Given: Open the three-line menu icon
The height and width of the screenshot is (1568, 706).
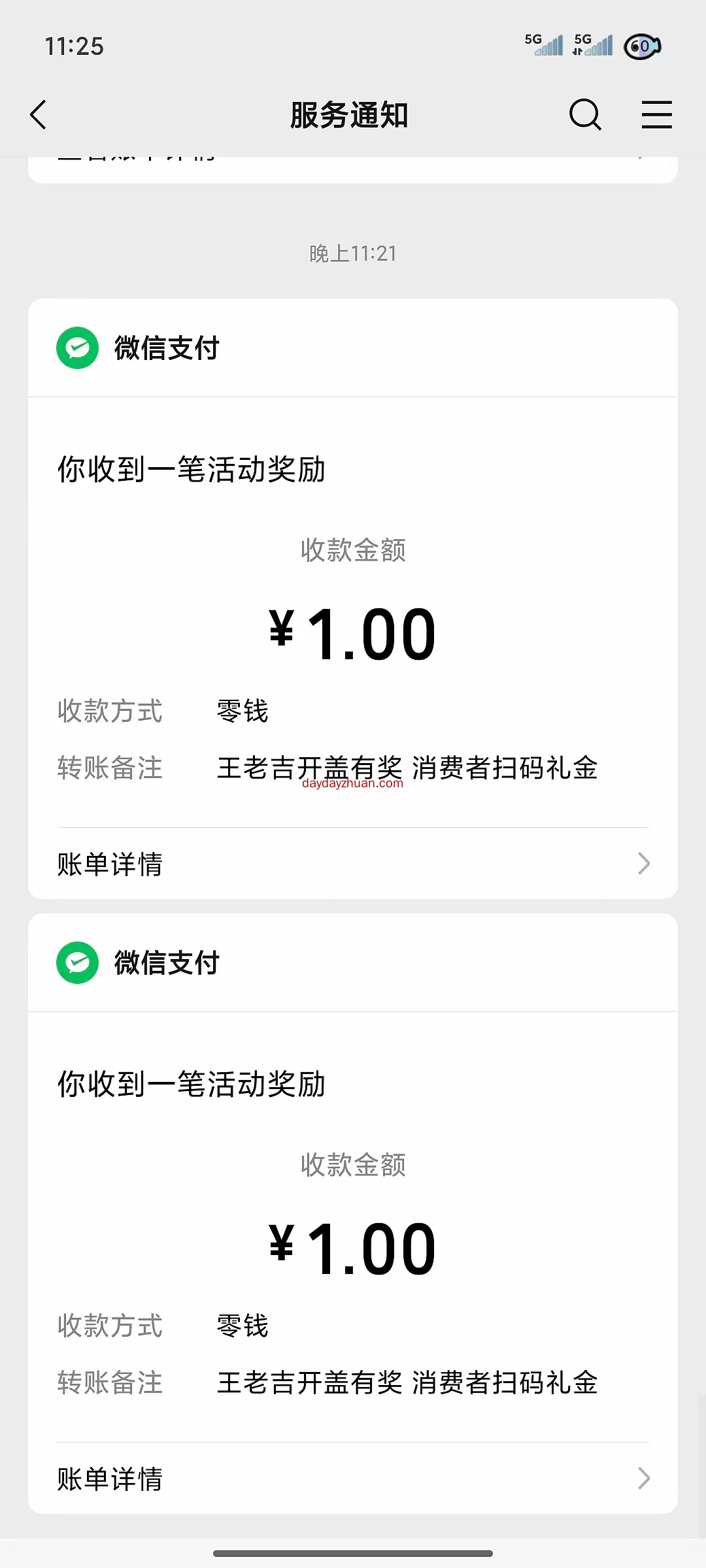Looking at the screenshot, I should point(656,115).
